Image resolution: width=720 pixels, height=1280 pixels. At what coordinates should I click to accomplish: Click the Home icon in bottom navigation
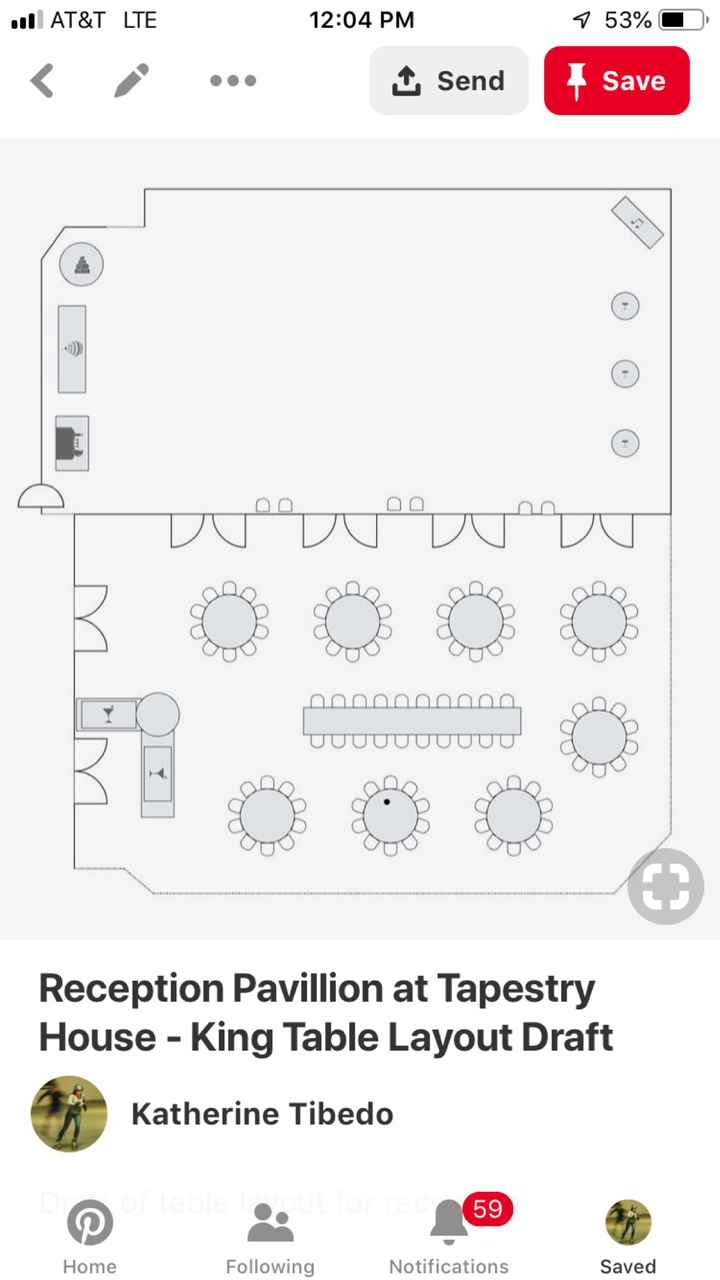(x=90, y=1222)
